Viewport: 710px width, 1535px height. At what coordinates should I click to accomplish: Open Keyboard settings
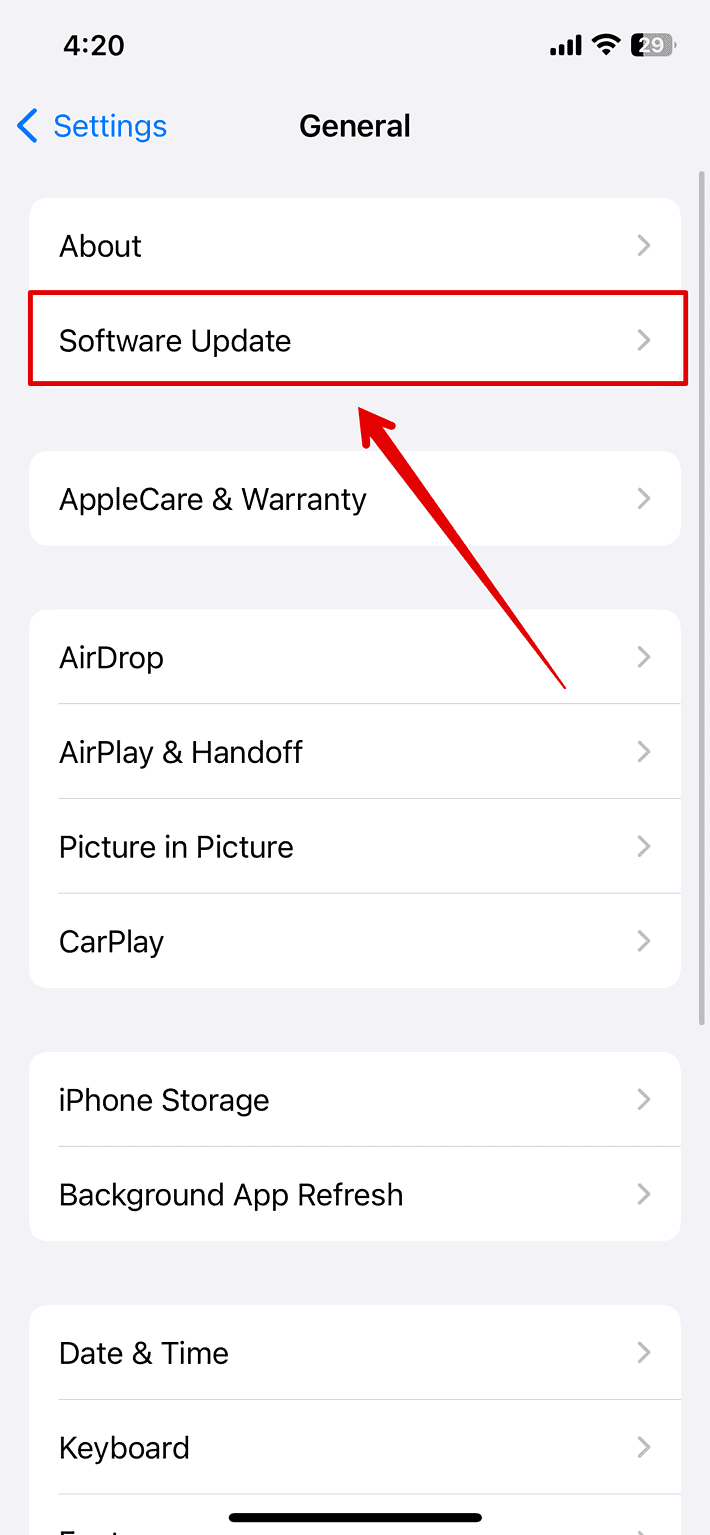coord(355,1447)
